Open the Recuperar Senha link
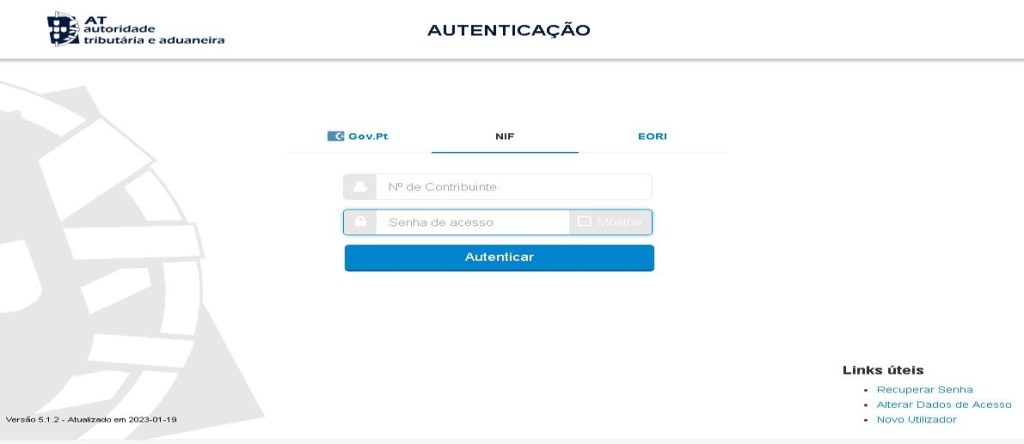 [924, 389]
